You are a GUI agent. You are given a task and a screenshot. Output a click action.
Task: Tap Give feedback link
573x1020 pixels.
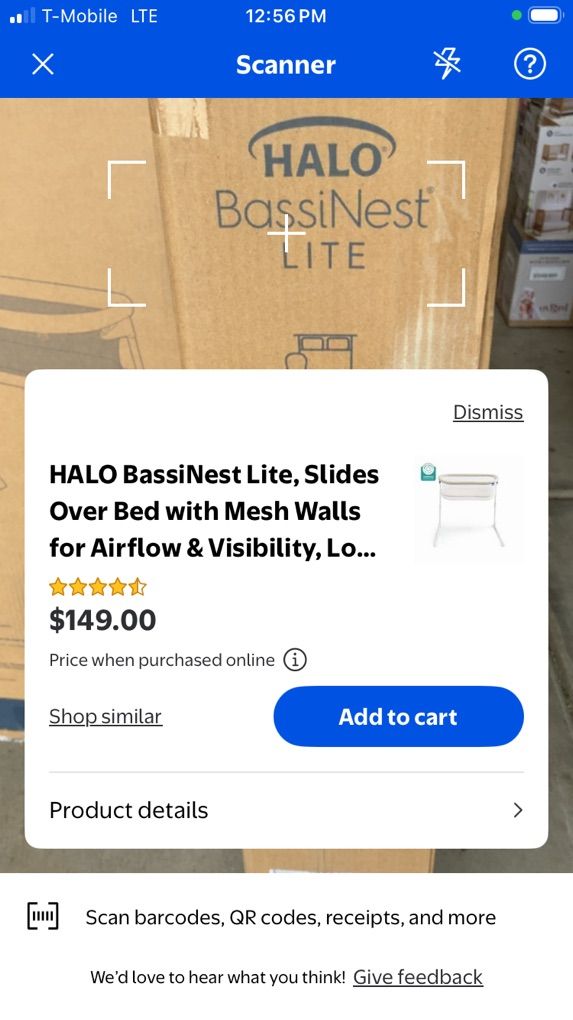pyautogui.click(x=418, y=977)
